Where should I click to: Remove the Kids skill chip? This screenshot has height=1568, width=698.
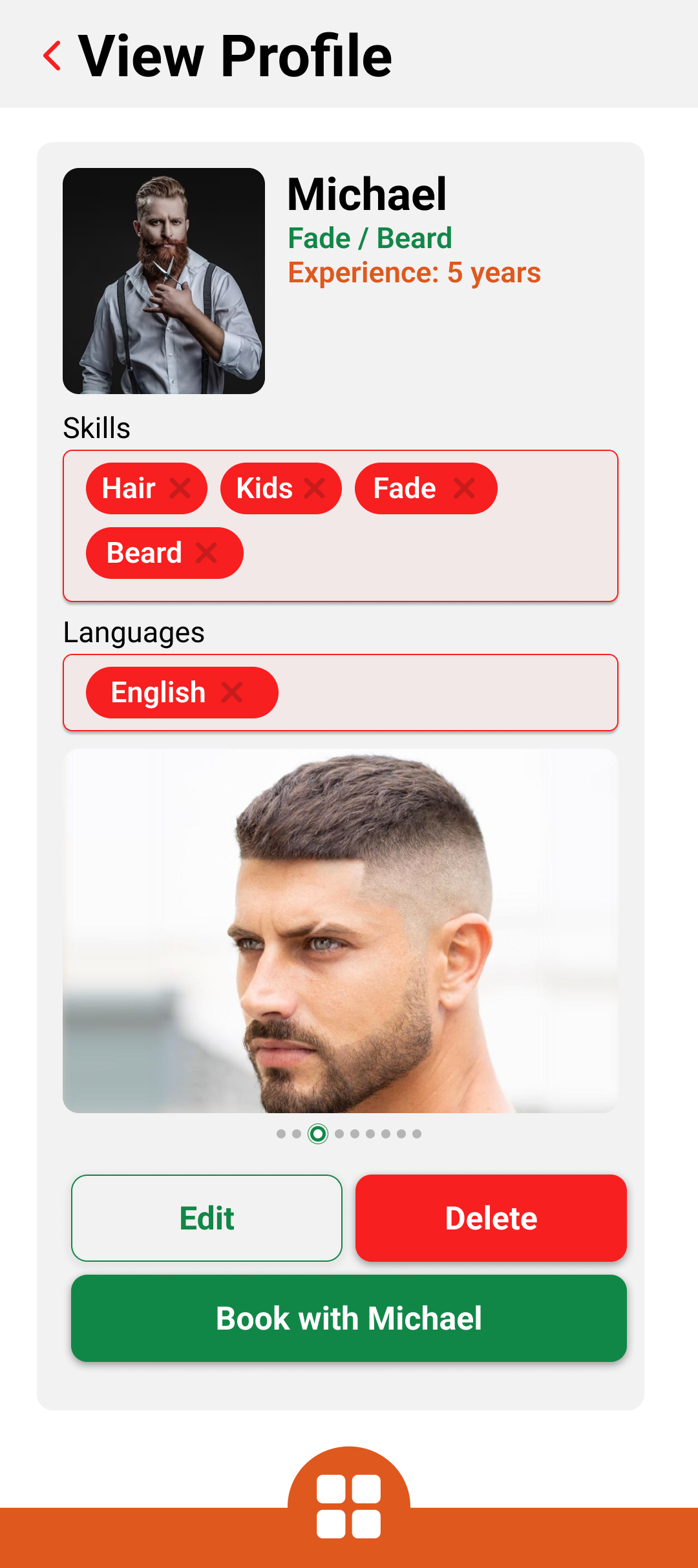point(315,488)
